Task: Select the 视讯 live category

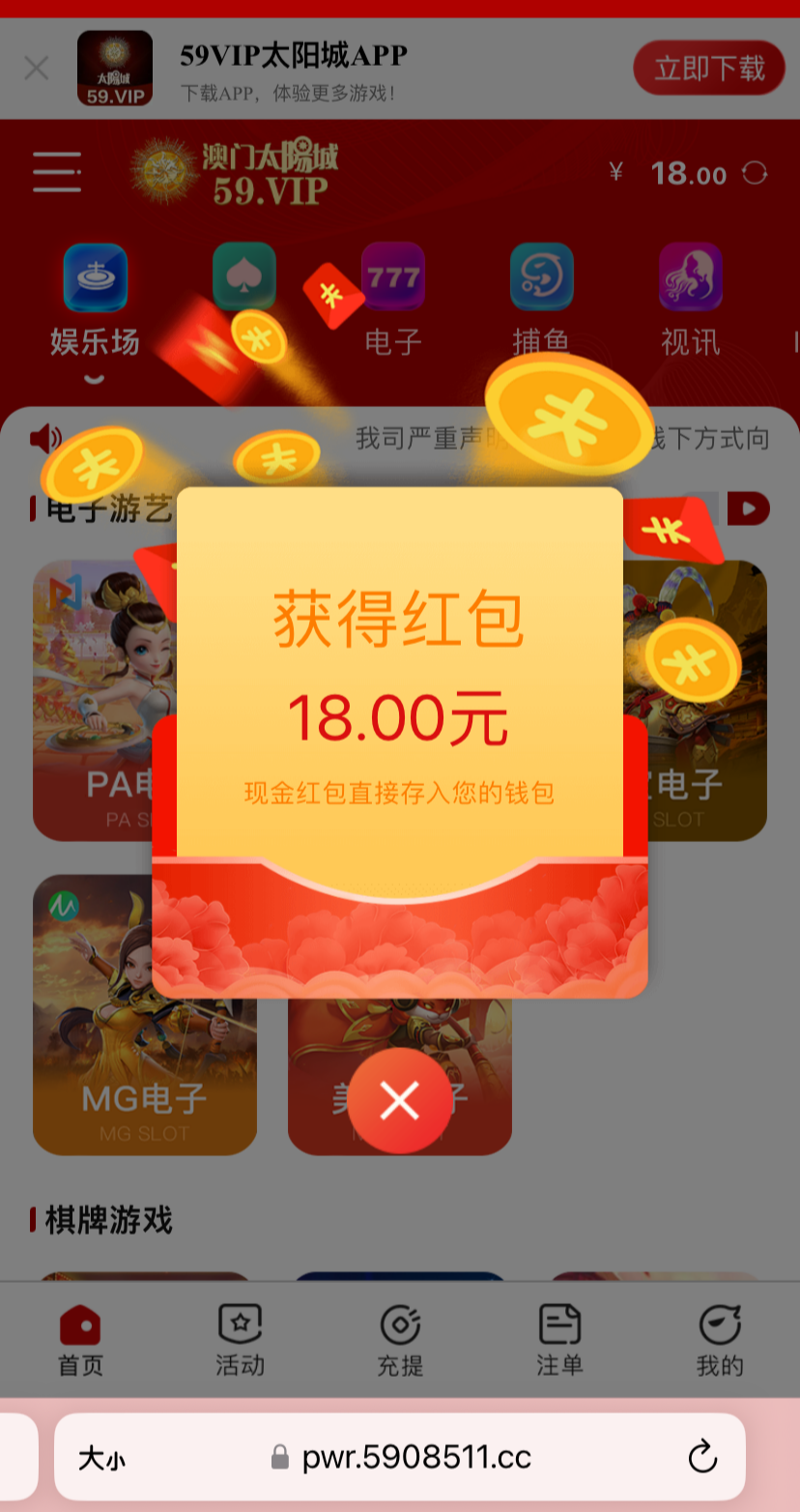Action: point(690,300)
